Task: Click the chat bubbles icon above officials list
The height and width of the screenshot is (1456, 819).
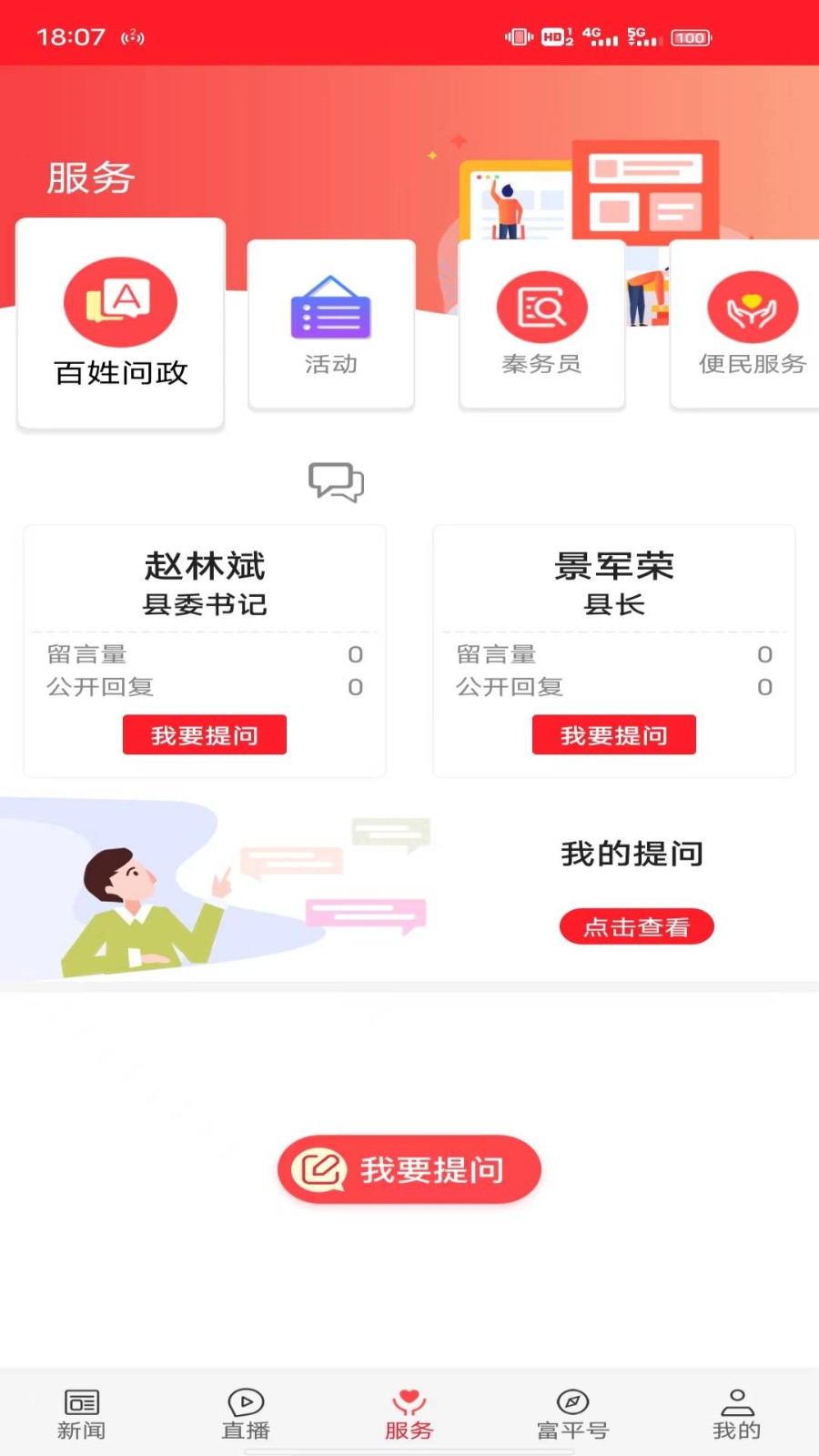Action: pyautogui.click(x=338, y=482)
